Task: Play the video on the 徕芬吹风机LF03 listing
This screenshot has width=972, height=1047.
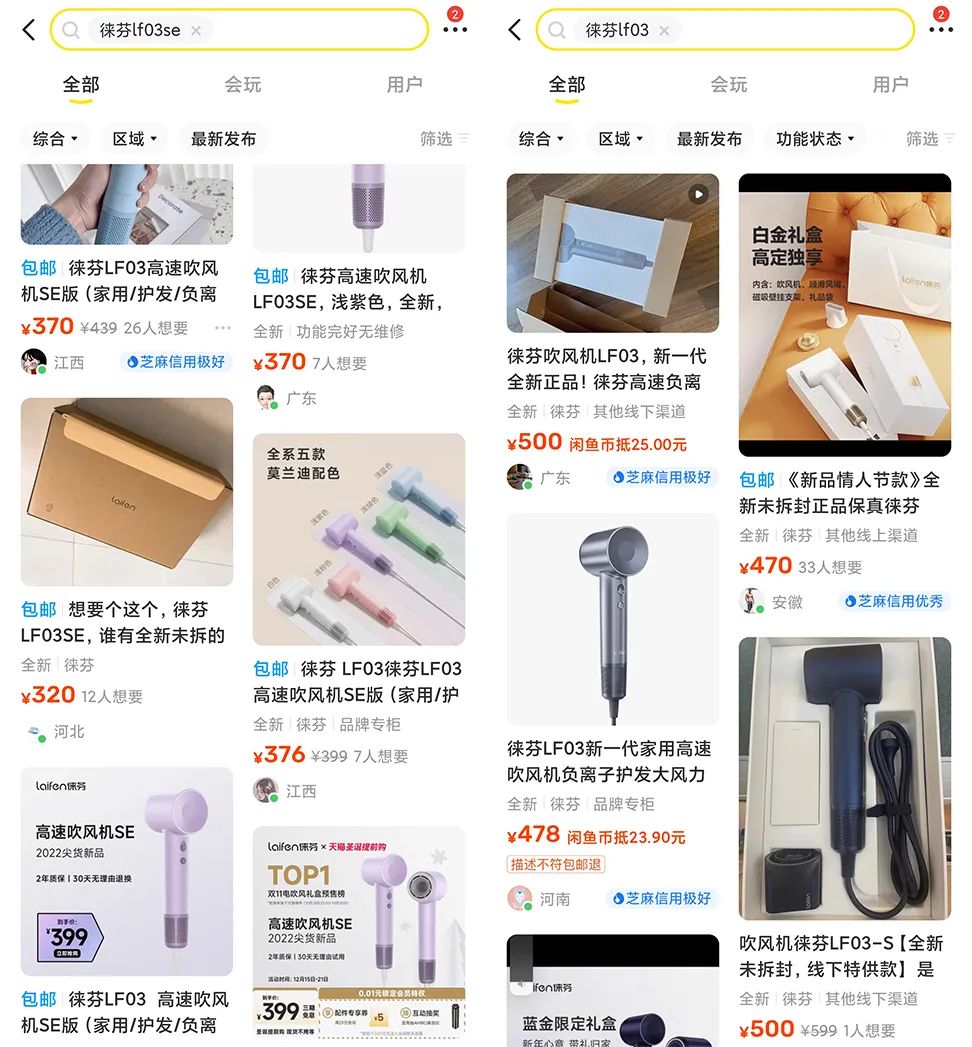Action: coord(698,193)
